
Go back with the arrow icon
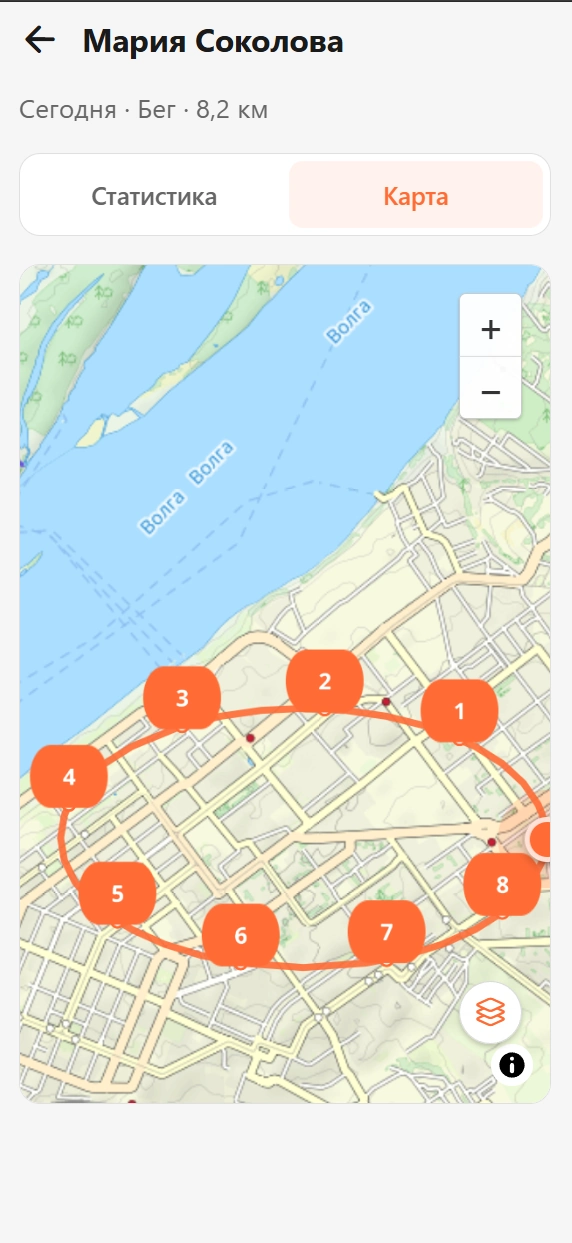tap(40, 40)
